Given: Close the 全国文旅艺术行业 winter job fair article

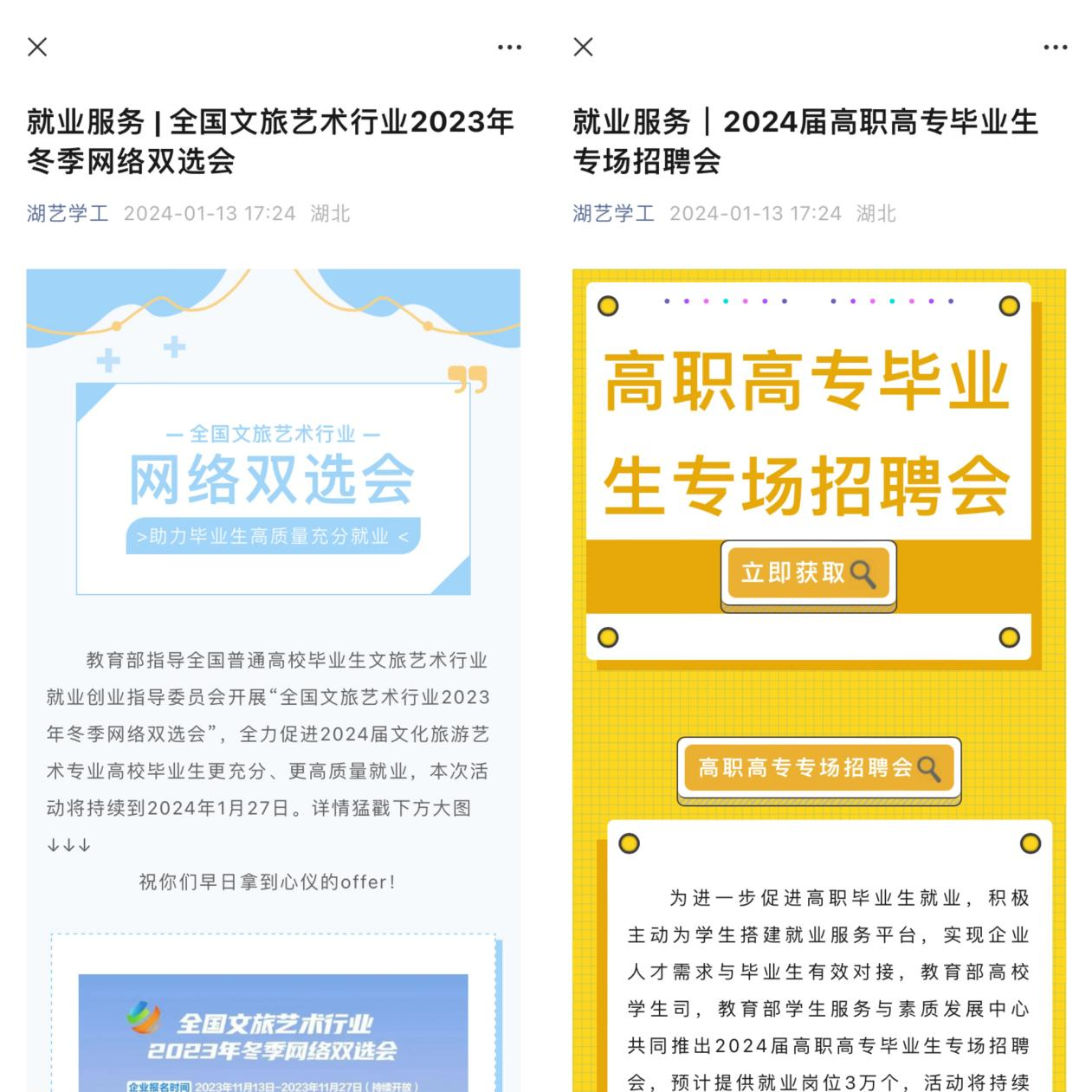Looking at the screenshot, I should pos(37,47).
